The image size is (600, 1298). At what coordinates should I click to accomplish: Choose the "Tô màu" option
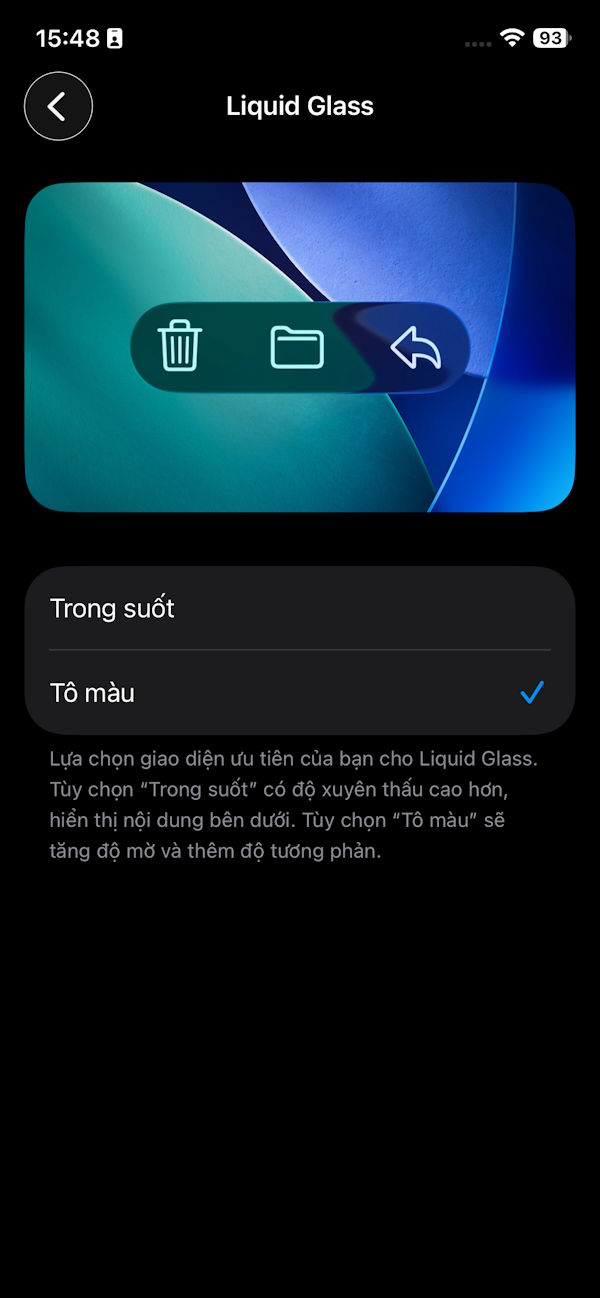click(x=300, y=692)
